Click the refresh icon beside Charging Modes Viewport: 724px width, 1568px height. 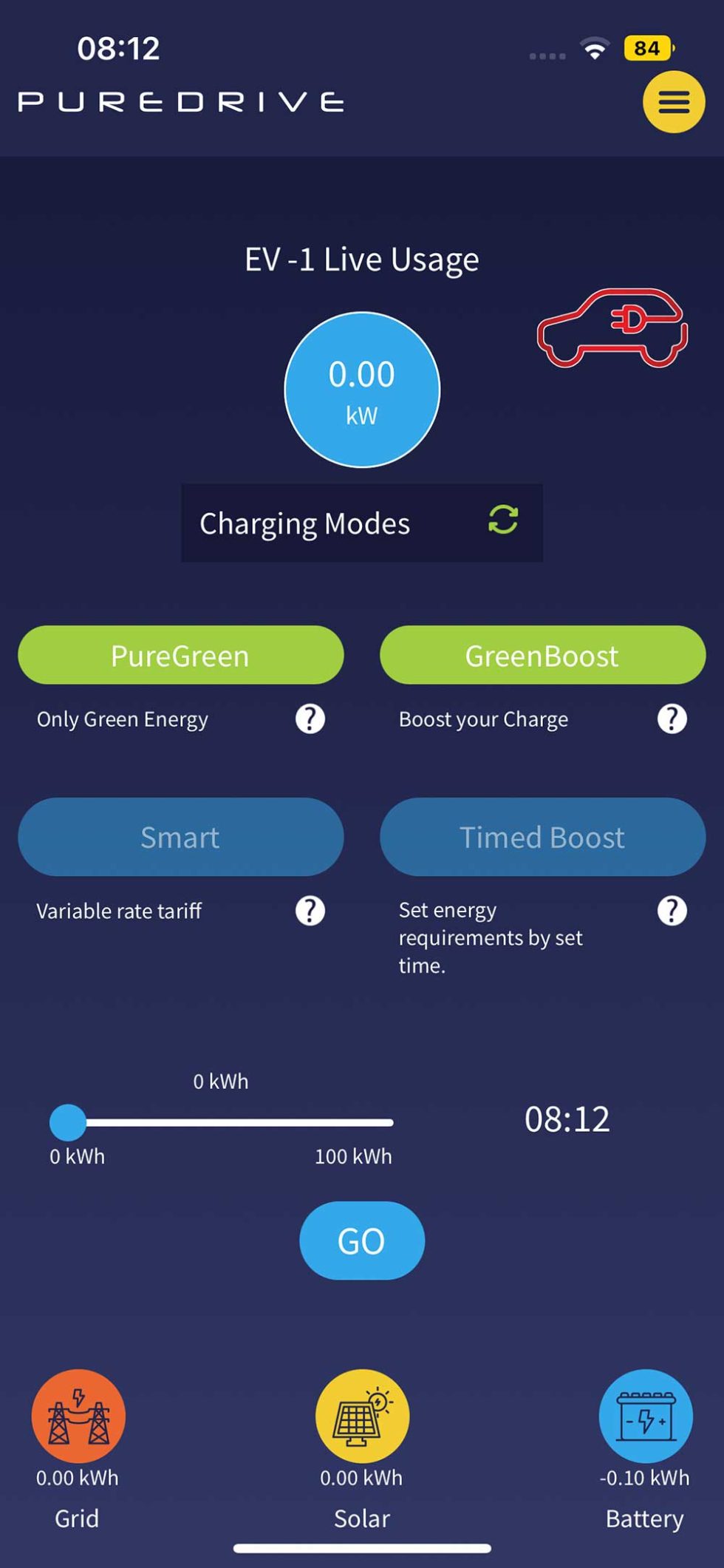point(502,520)
